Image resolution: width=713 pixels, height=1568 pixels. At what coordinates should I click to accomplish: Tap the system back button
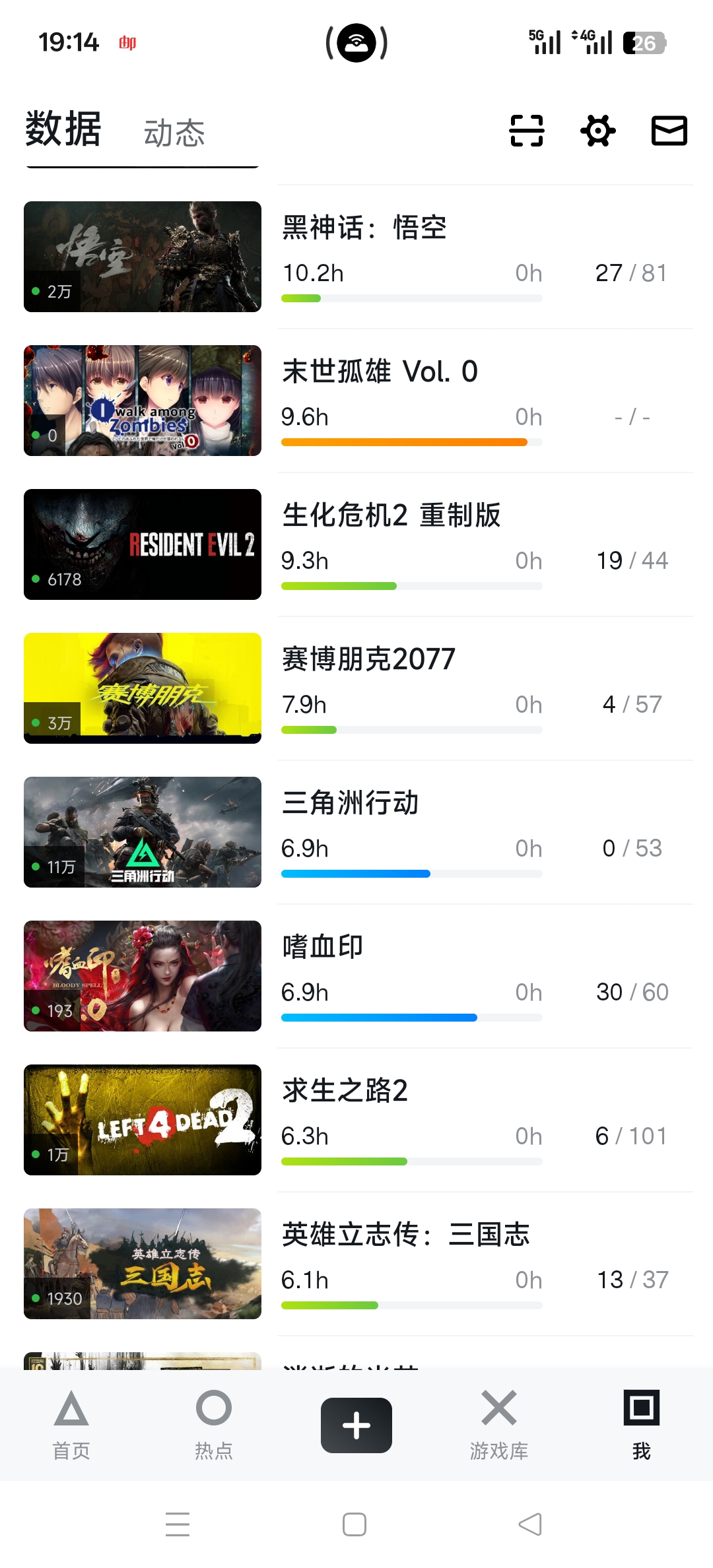click(530, 1524)
